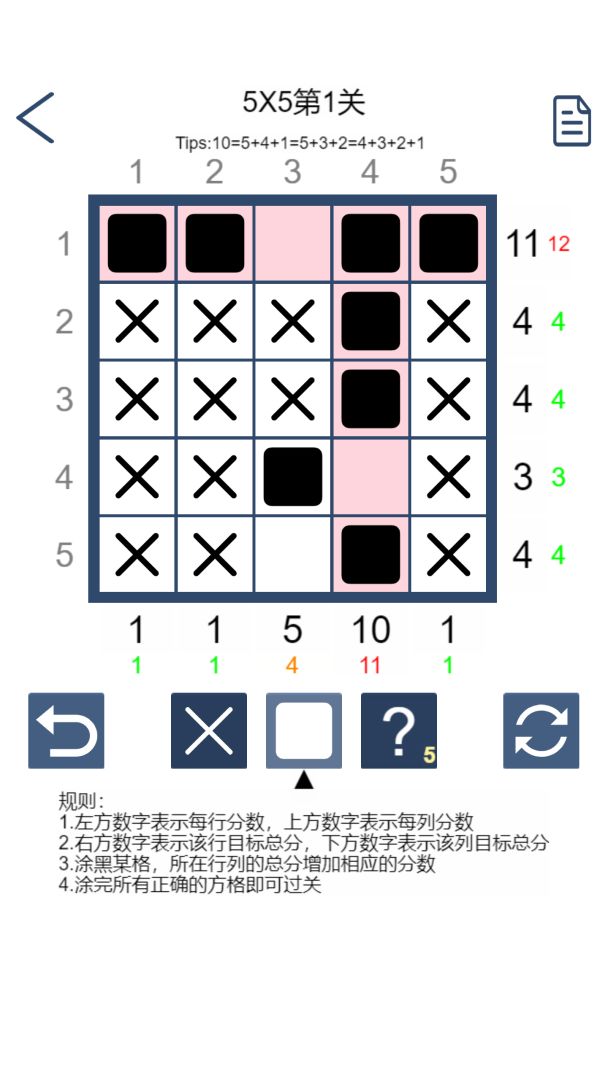Toggle the black cell in row 4, column 3
This screenshot has height=1080, width=608.
click(x=293, y=477)
